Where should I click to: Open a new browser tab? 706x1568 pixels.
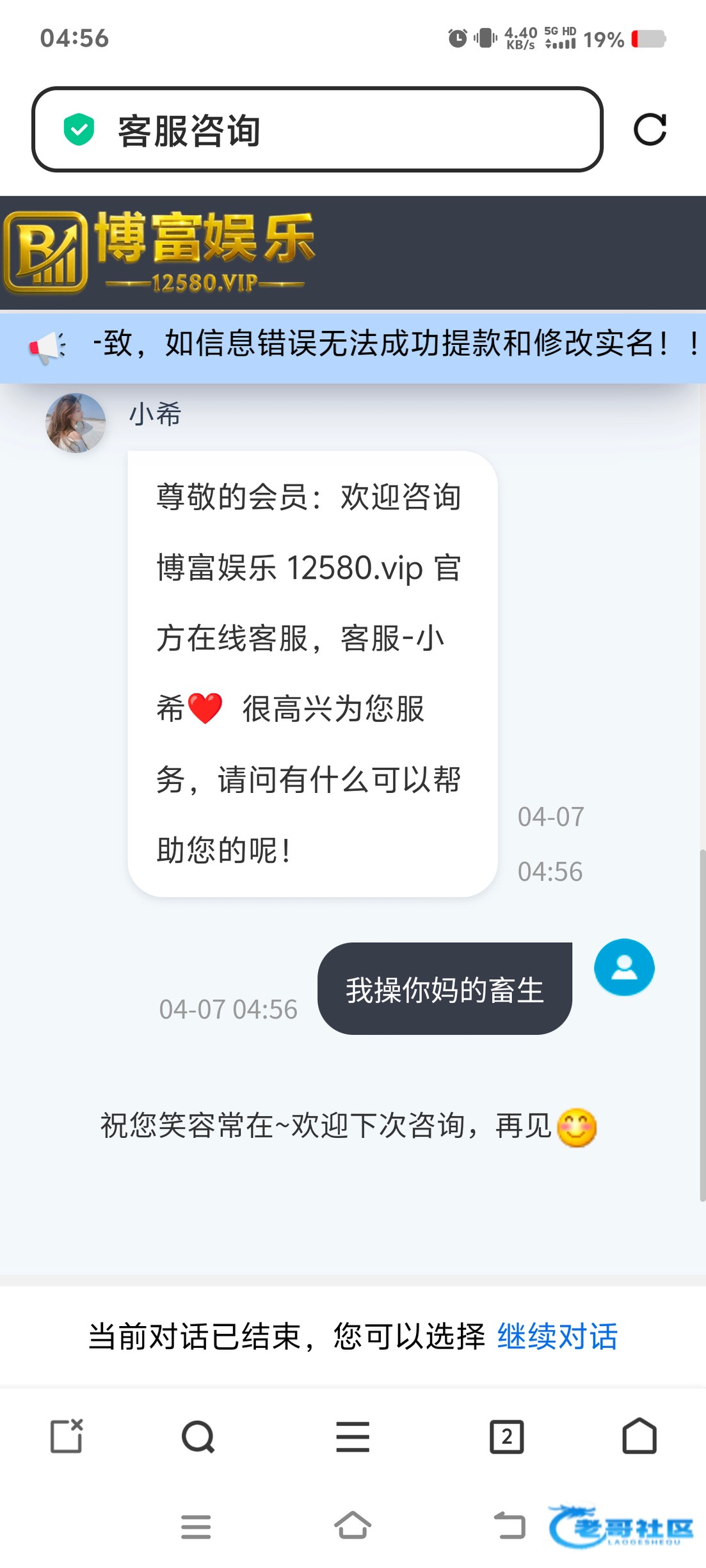(67, 1436)
